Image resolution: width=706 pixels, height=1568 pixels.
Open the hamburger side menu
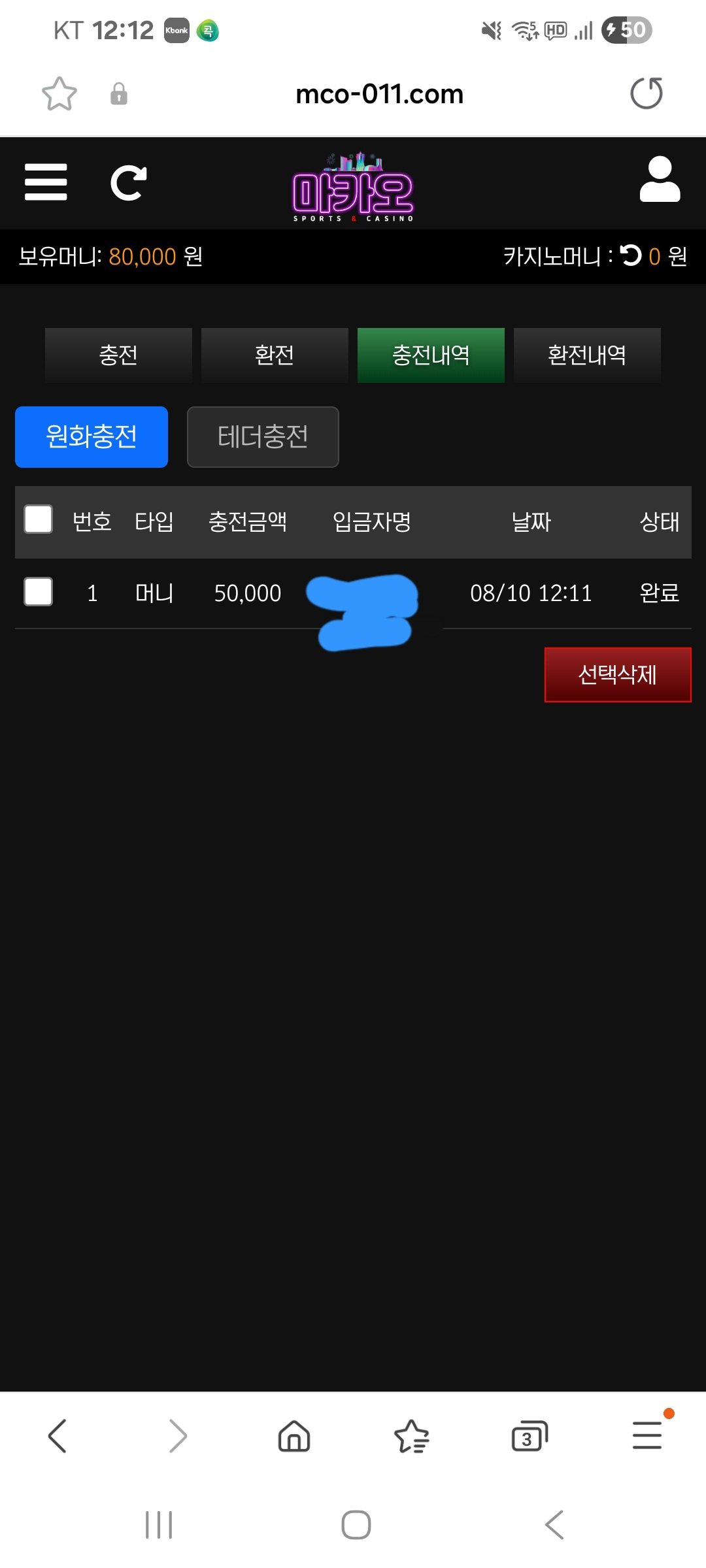coord(46,182)
